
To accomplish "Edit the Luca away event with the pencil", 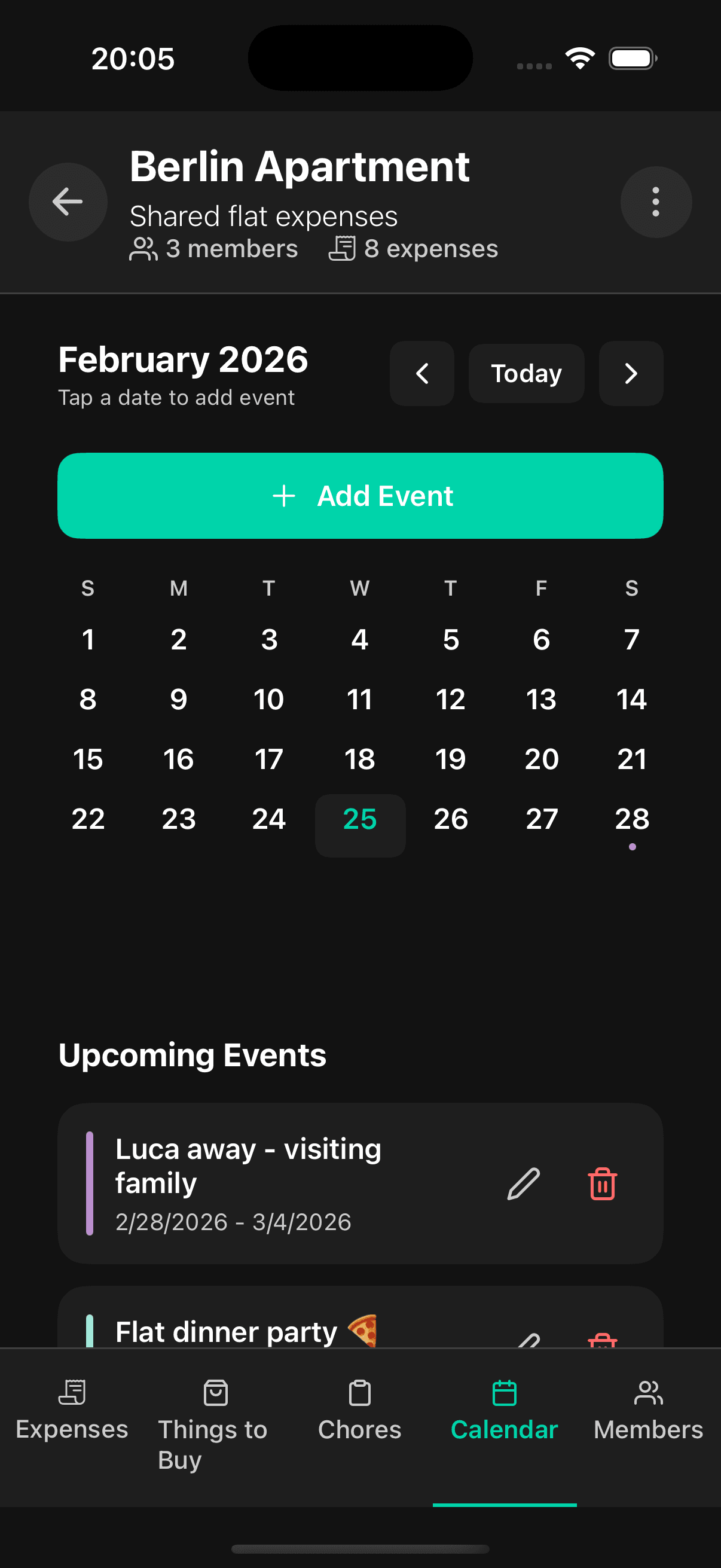I will [x=523, y=1183].
